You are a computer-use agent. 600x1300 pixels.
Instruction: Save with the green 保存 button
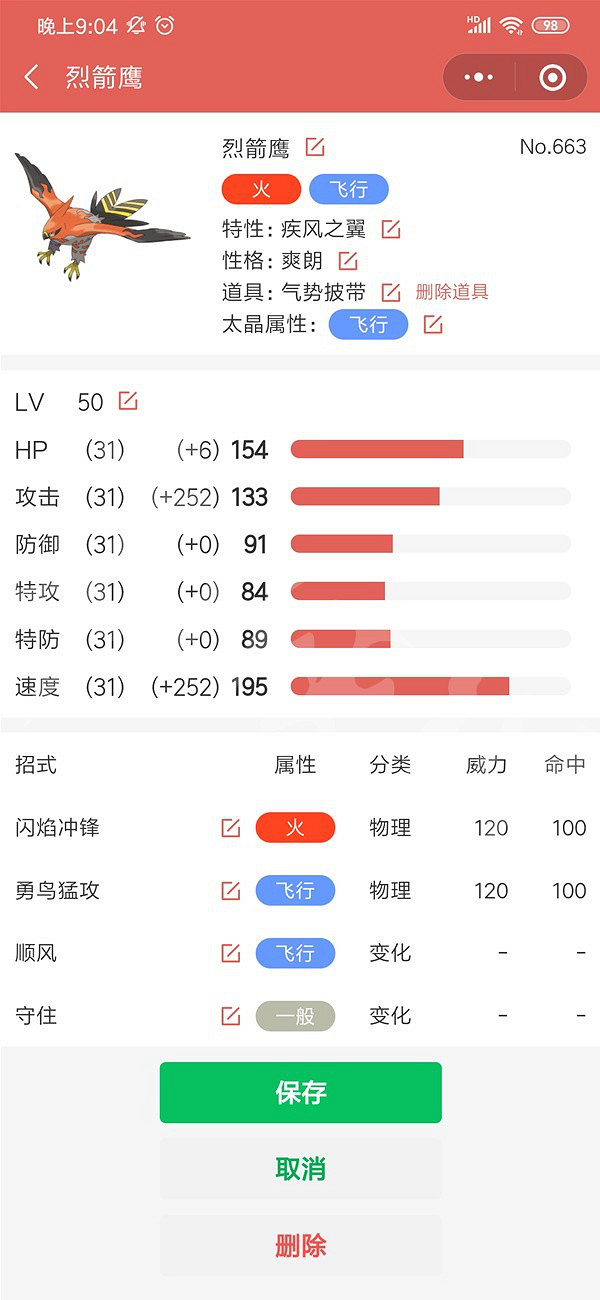click(x=300, y=1092)
